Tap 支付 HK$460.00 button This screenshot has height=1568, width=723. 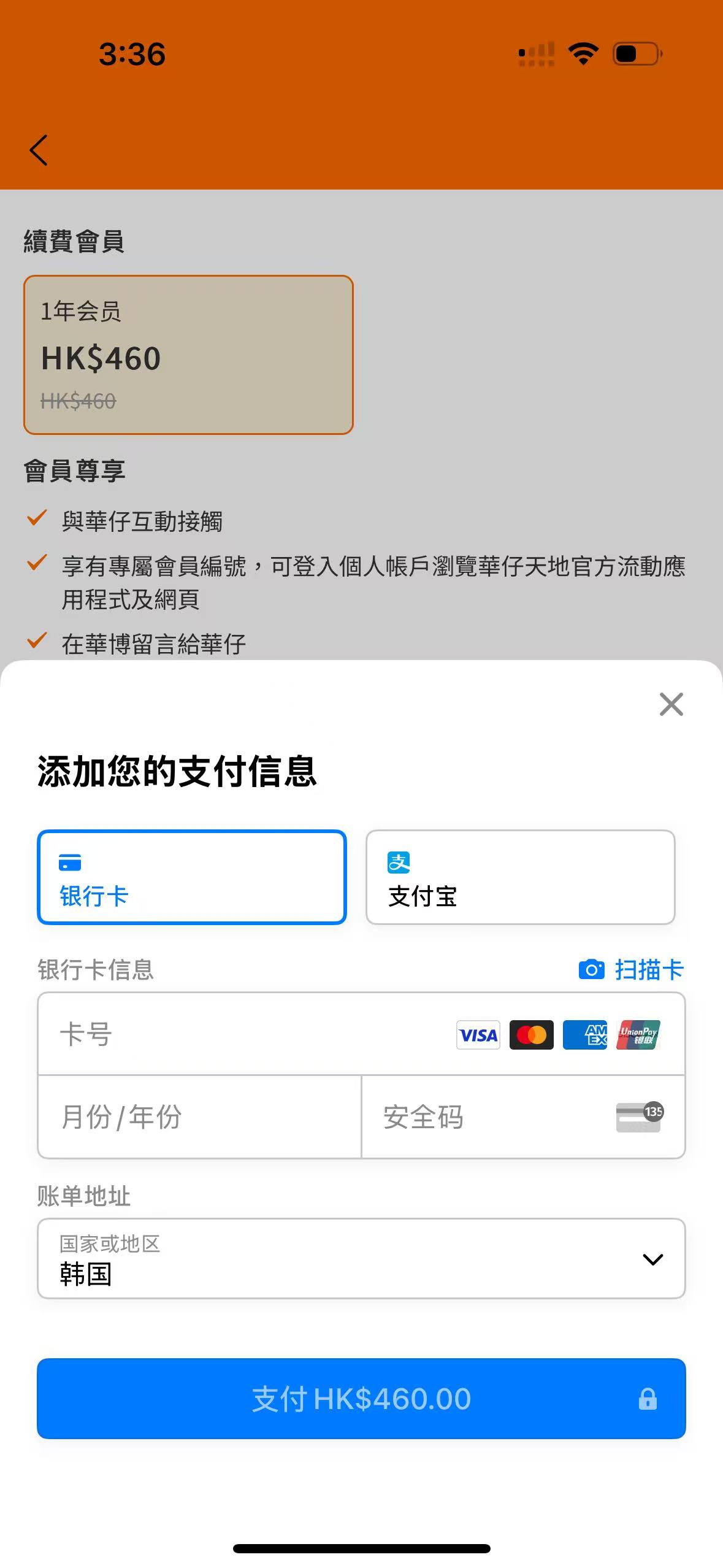(x=361, y=1399)
